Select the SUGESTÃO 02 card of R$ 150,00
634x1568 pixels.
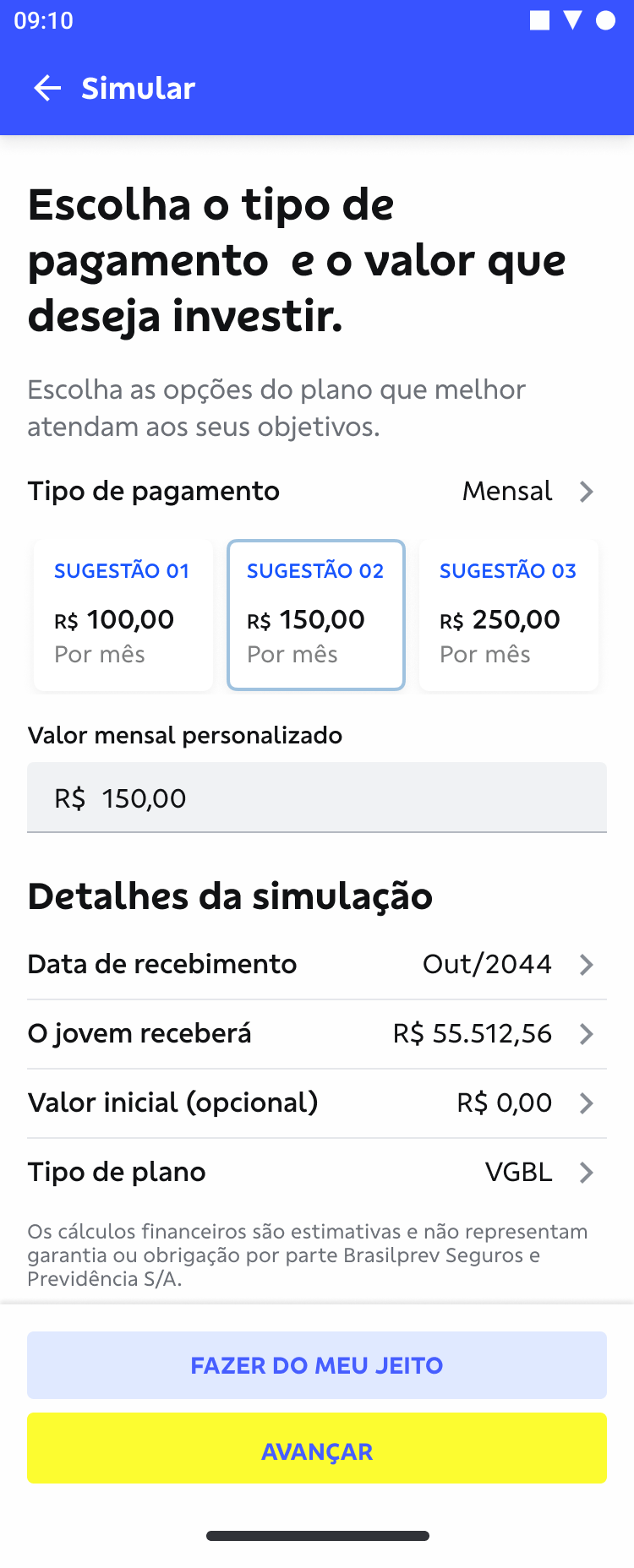click(315, 614)
